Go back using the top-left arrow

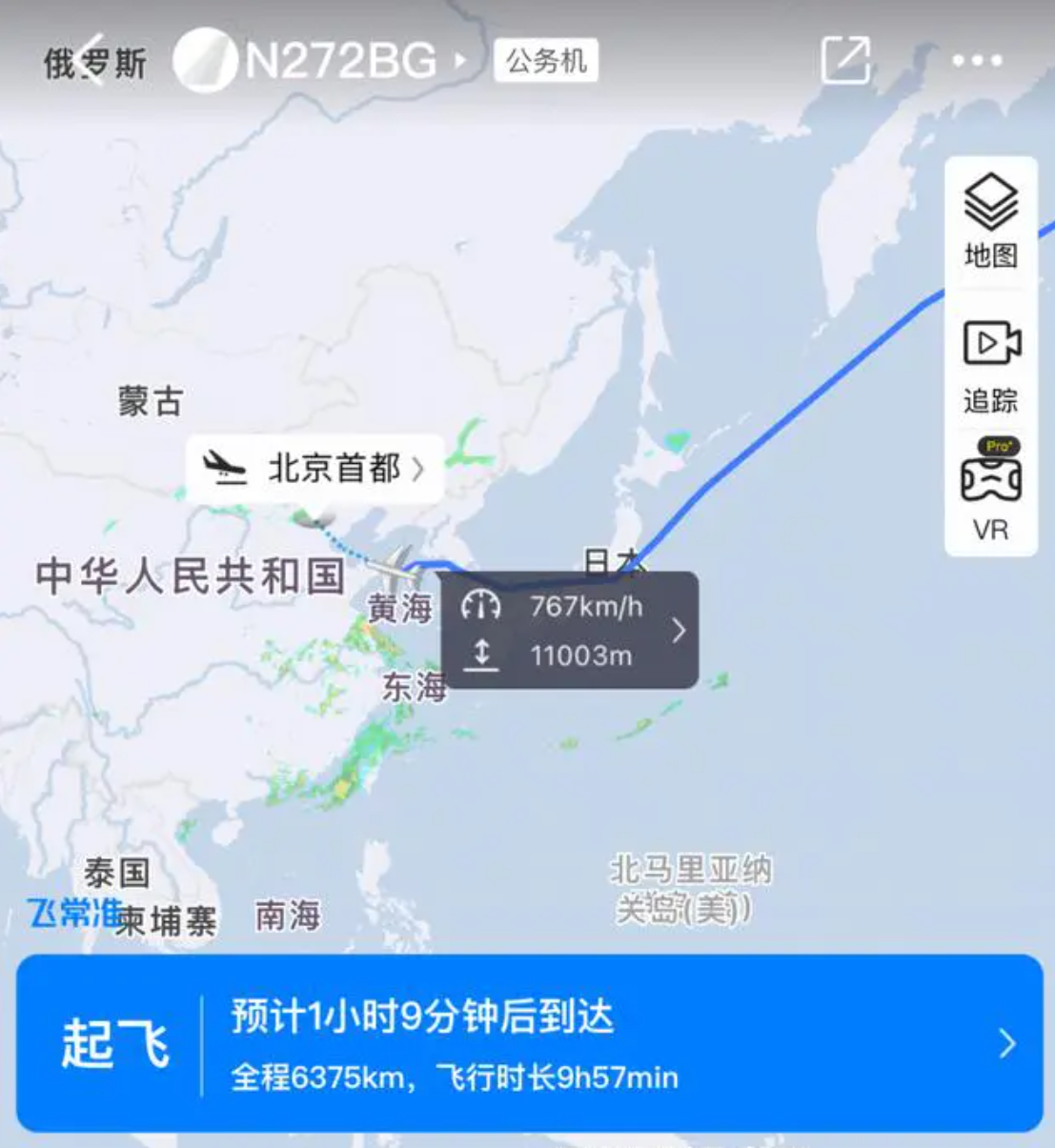click(92, 59)
